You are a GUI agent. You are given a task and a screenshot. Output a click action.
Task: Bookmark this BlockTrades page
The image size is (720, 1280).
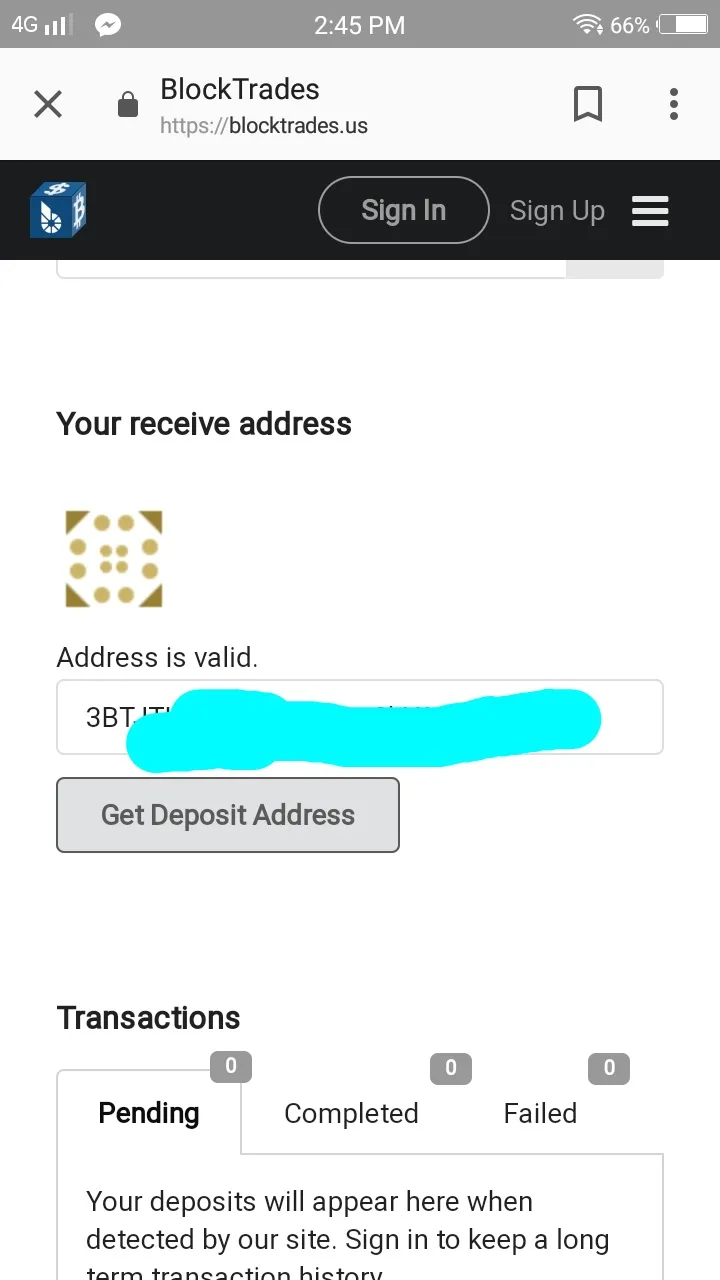tap(588, 104)
